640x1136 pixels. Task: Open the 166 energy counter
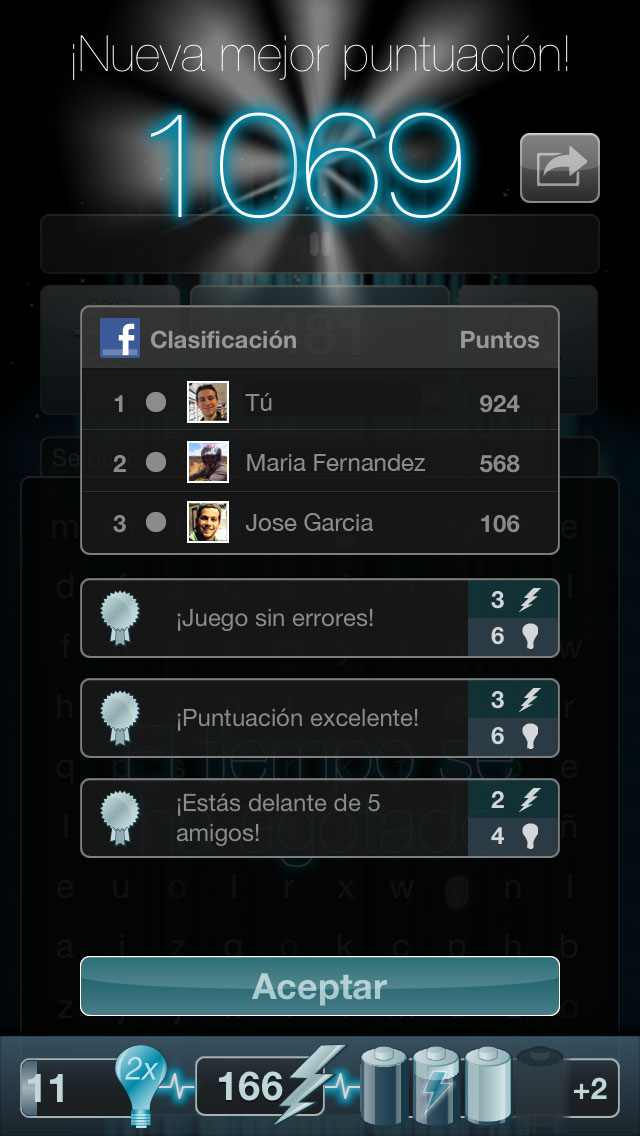[x=259, y=1087]
